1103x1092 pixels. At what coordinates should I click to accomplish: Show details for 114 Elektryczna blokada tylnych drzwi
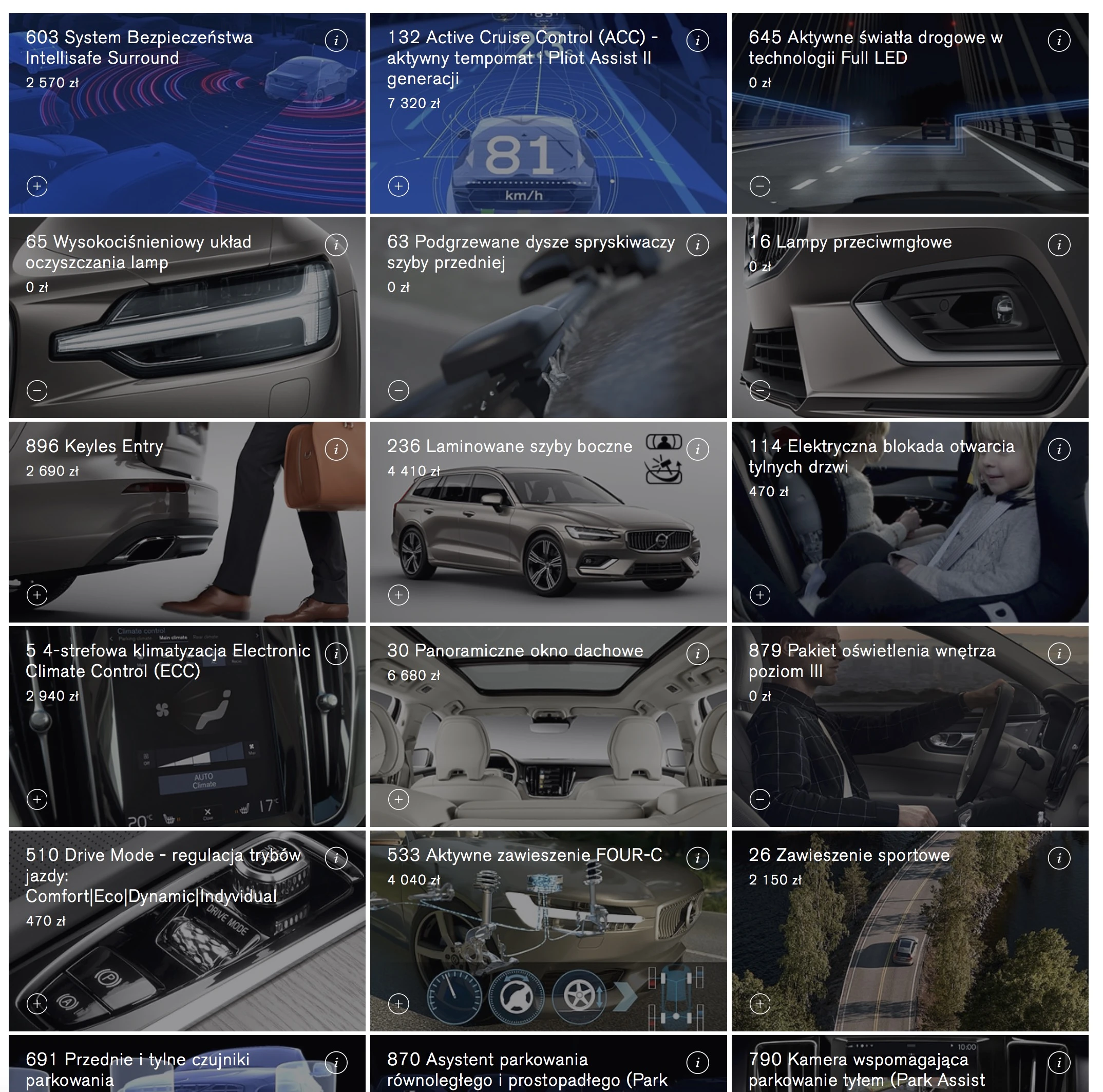click(1058, 449)
